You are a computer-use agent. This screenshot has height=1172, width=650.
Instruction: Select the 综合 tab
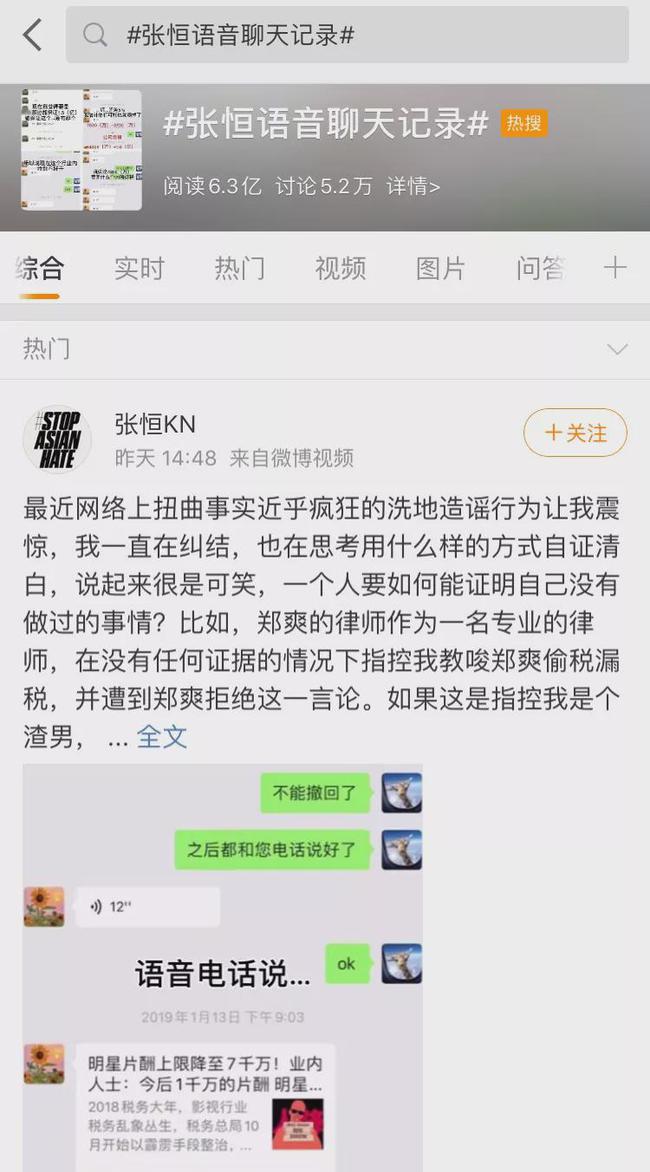pyautogui.click(x=40, y=268)
